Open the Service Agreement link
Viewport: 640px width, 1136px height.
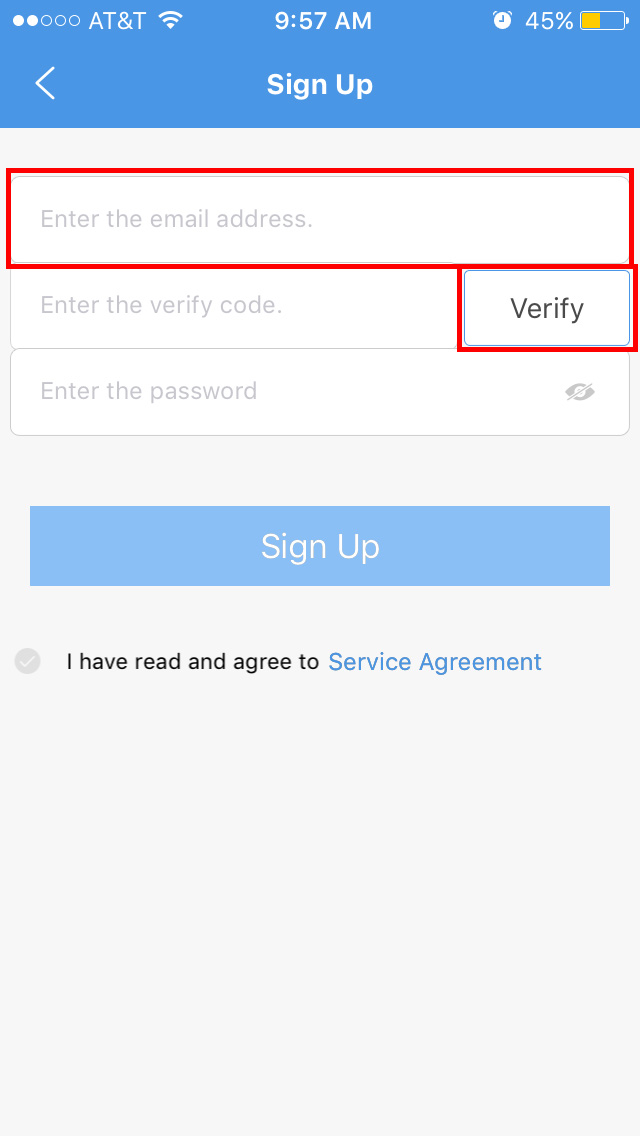[435, 661]
